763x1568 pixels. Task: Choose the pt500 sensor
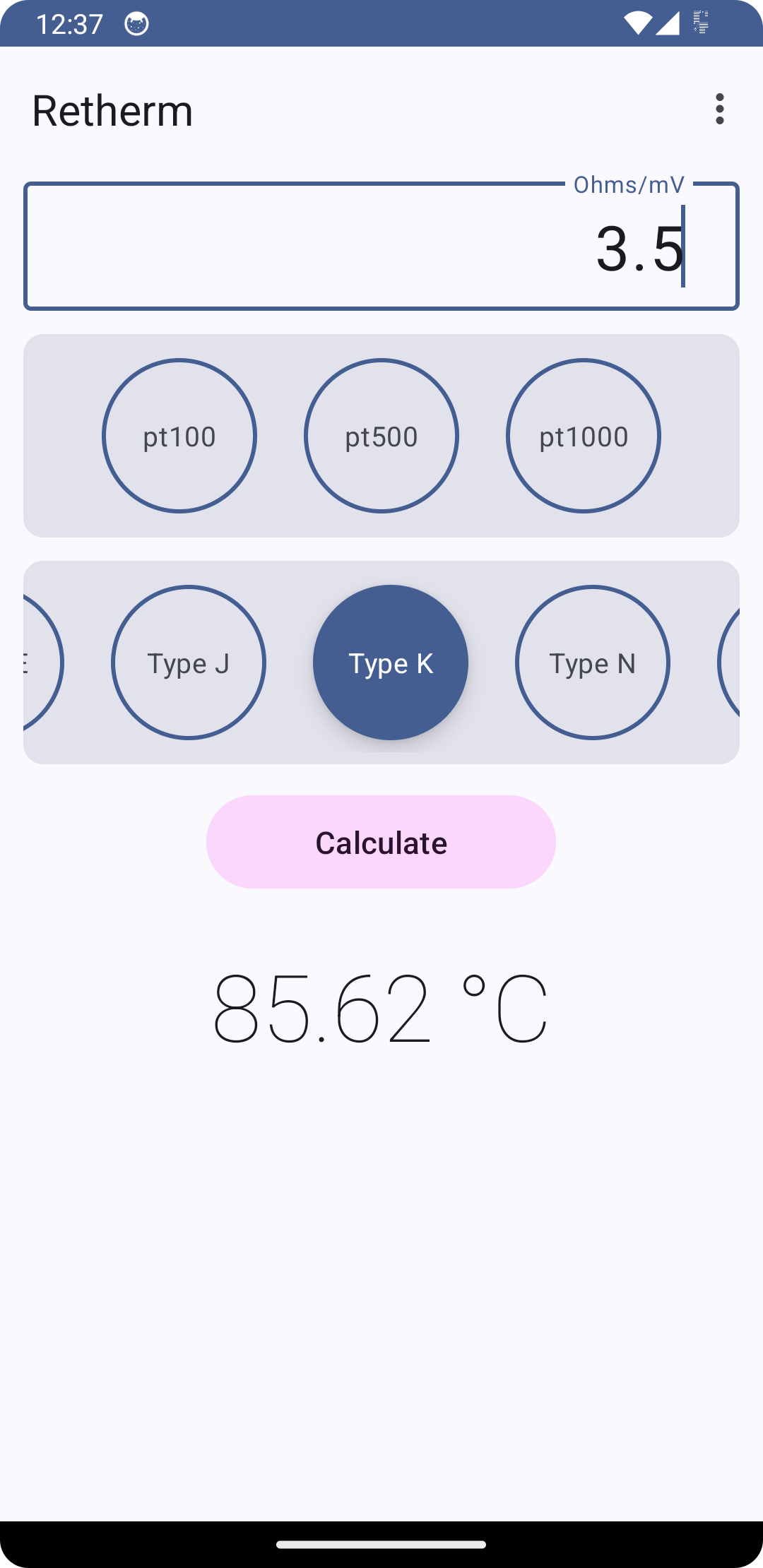[x=381, y=436]
